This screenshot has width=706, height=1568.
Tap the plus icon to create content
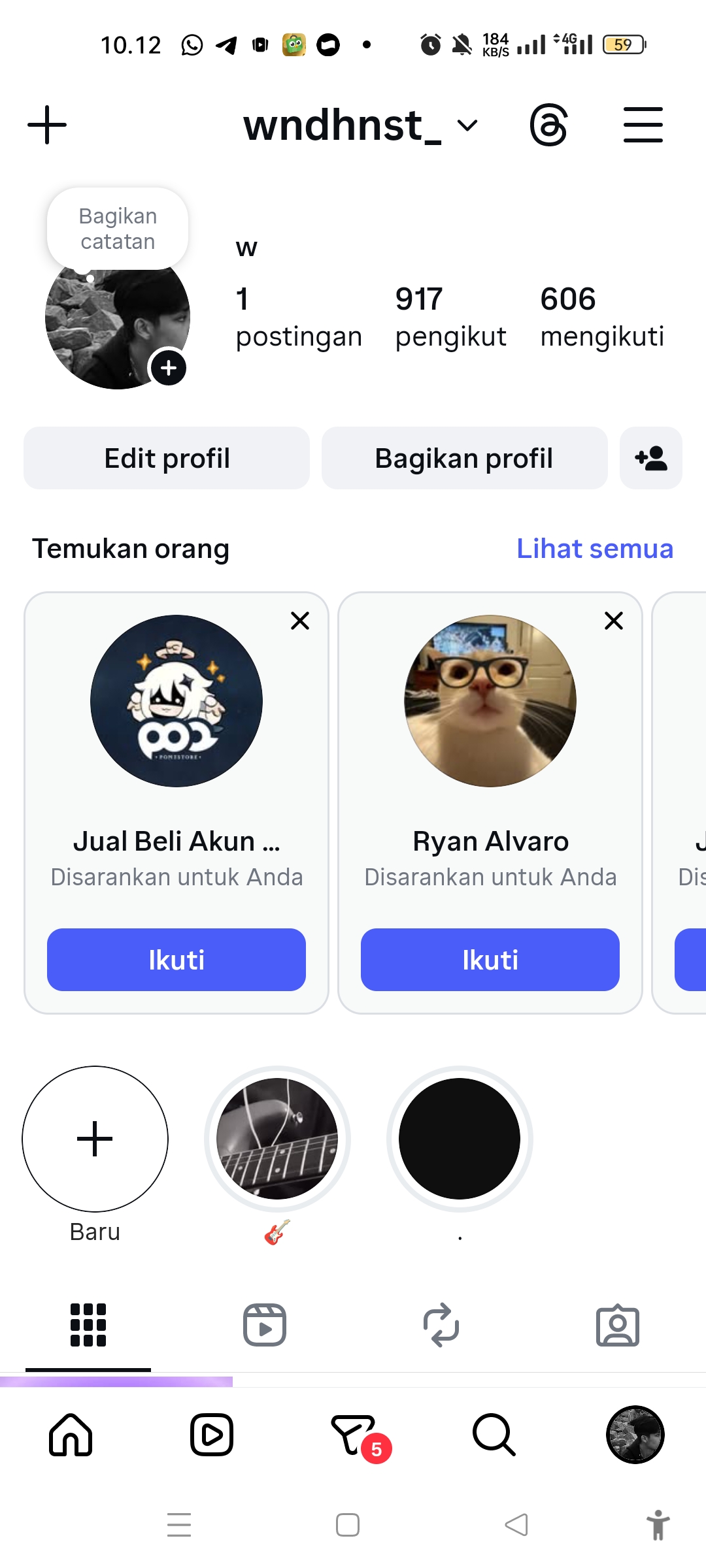coord(47,125)
